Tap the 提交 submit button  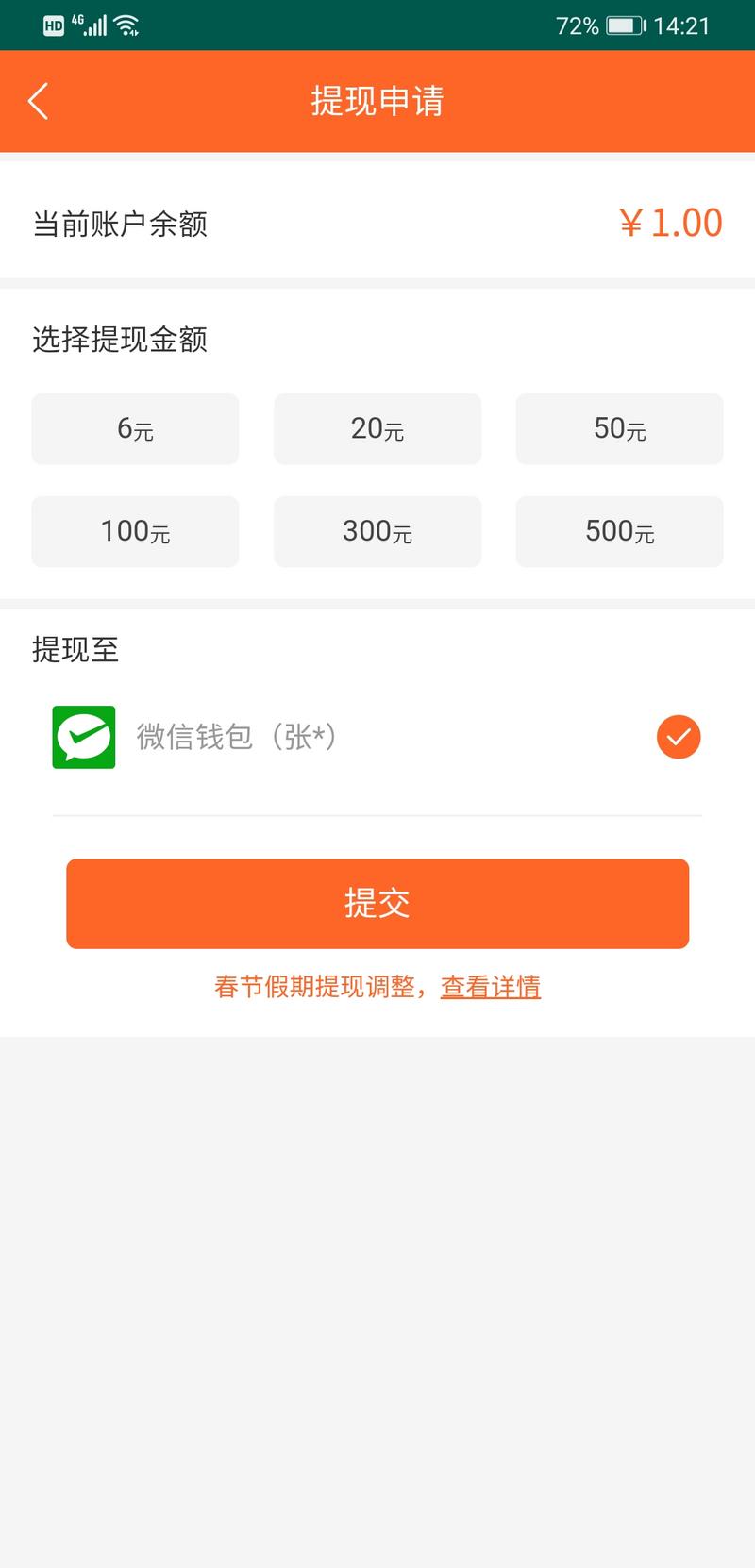point(377,903)
